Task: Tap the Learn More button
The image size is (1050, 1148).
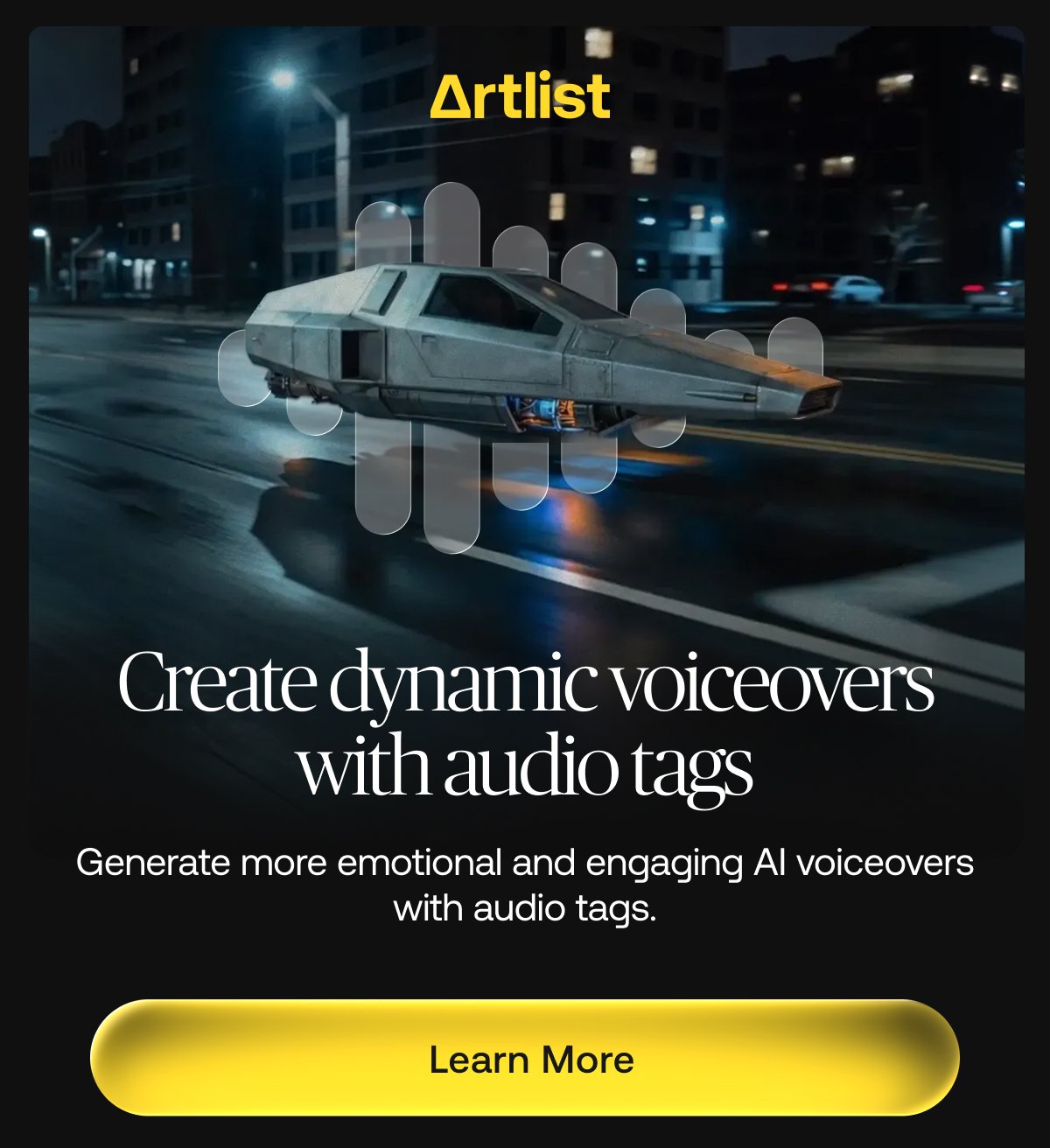Action: coord(525,1059)
